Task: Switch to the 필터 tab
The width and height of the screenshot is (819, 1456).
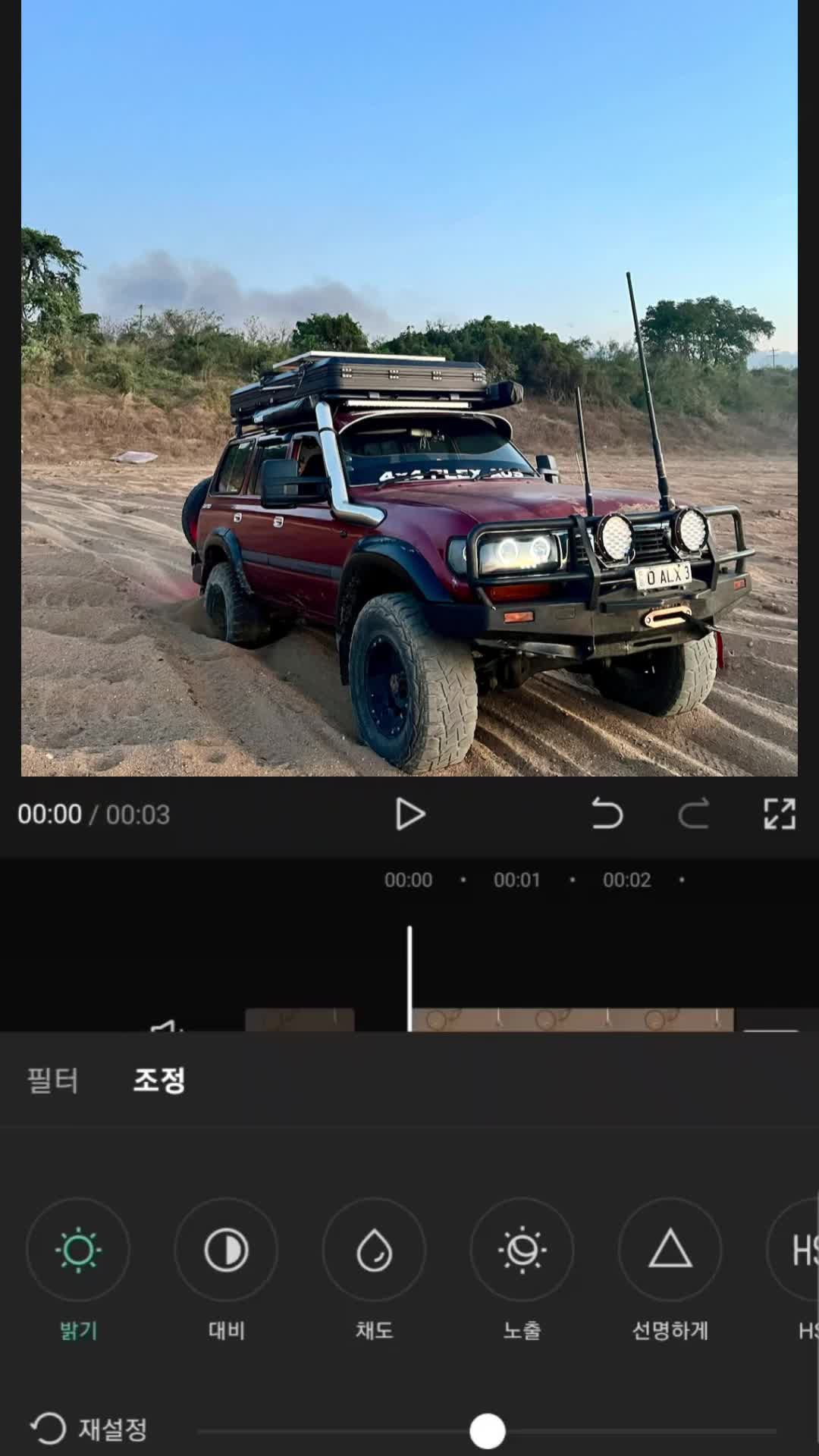Action: pyautogui.click(x=52, y=1080)
